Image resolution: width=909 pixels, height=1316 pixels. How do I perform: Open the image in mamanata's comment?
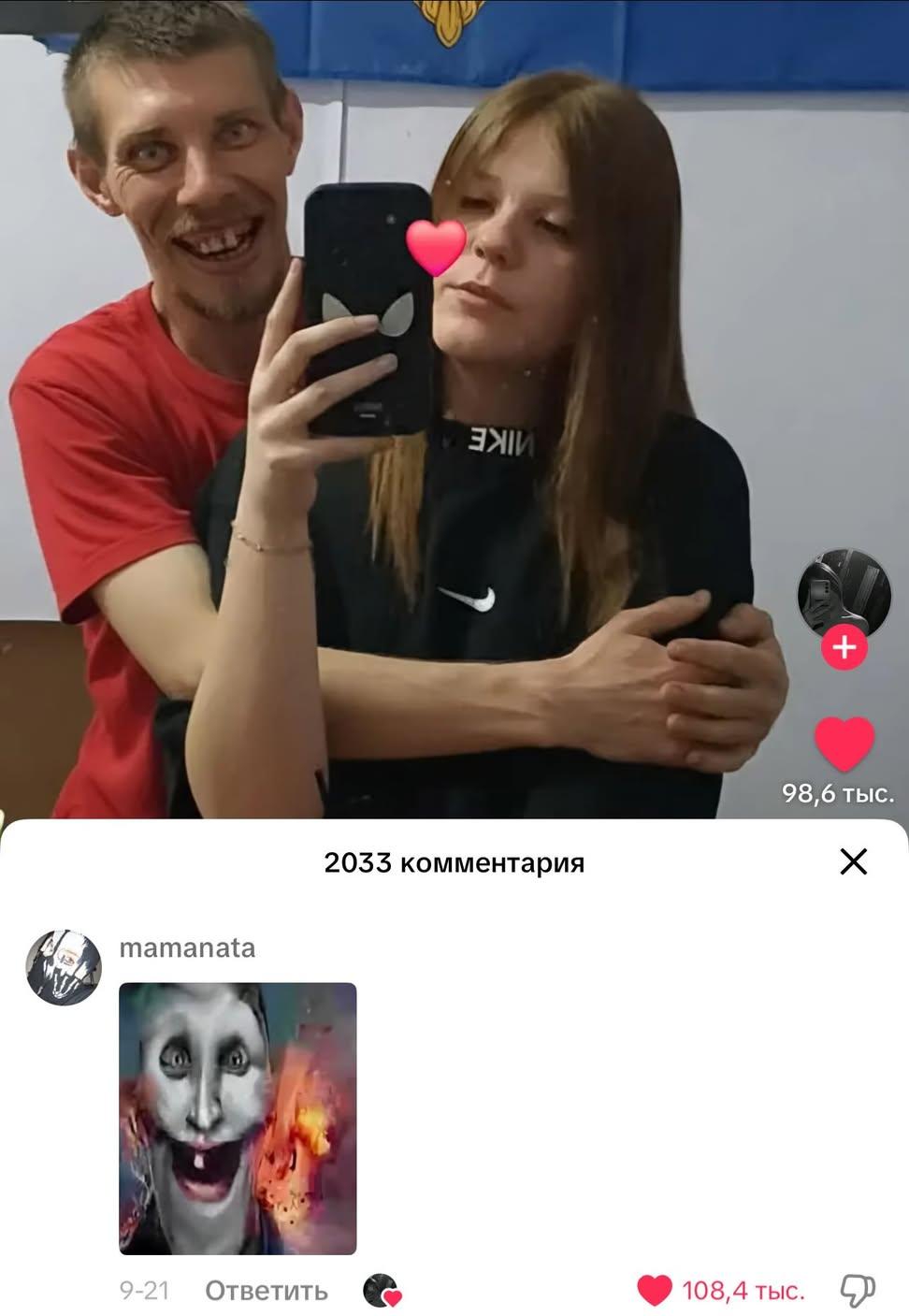point(238,1118)
